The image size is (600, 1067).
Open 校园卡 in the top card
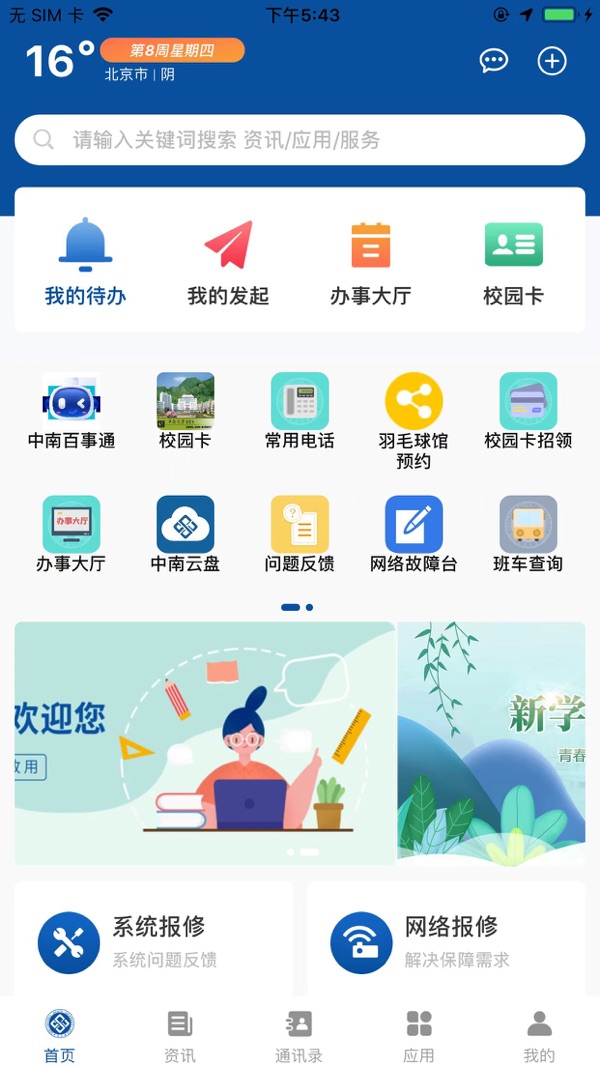coord(513,260)
